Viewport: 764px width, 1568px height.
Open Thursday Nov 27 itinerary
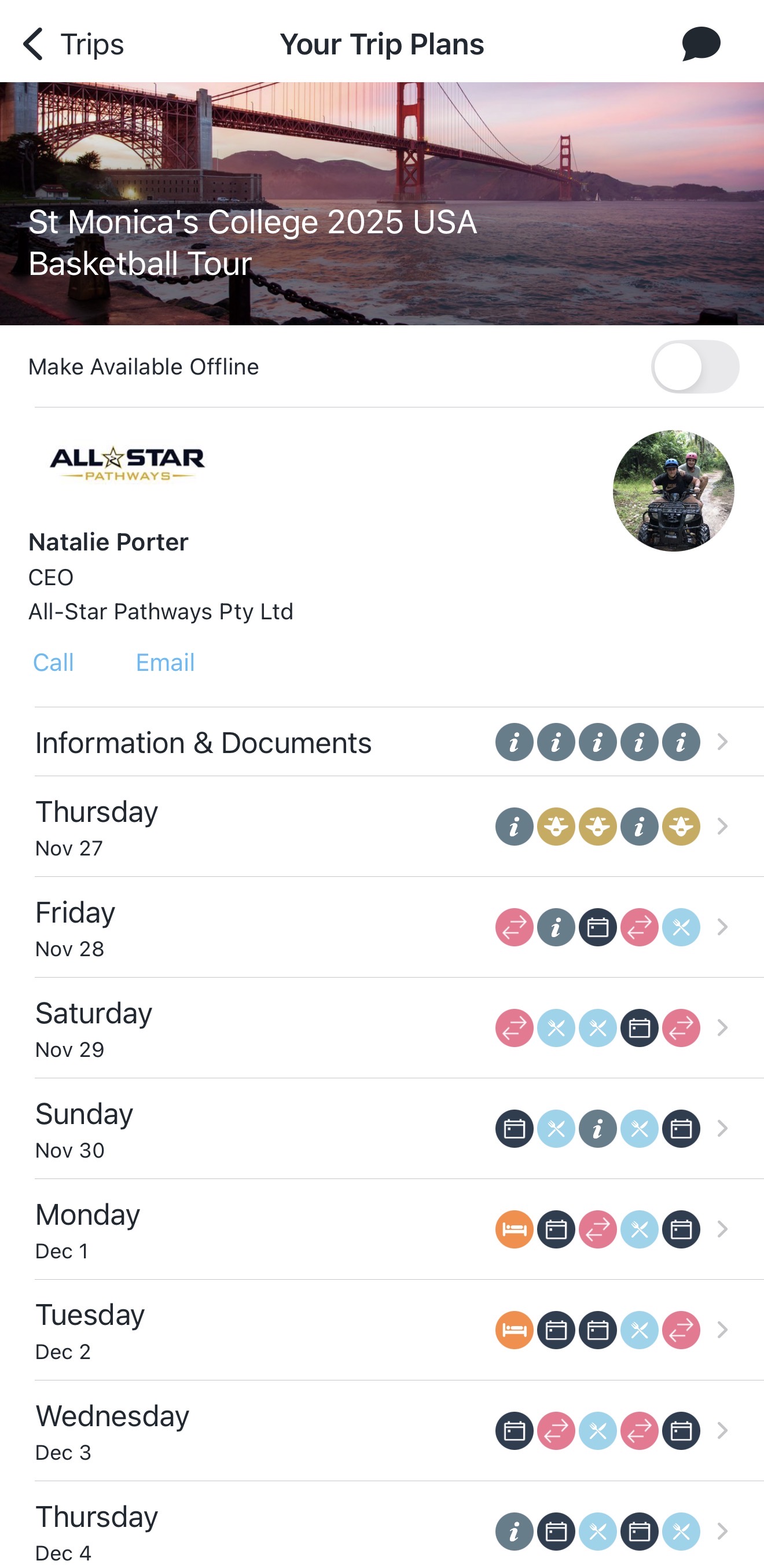coord(399,827)
